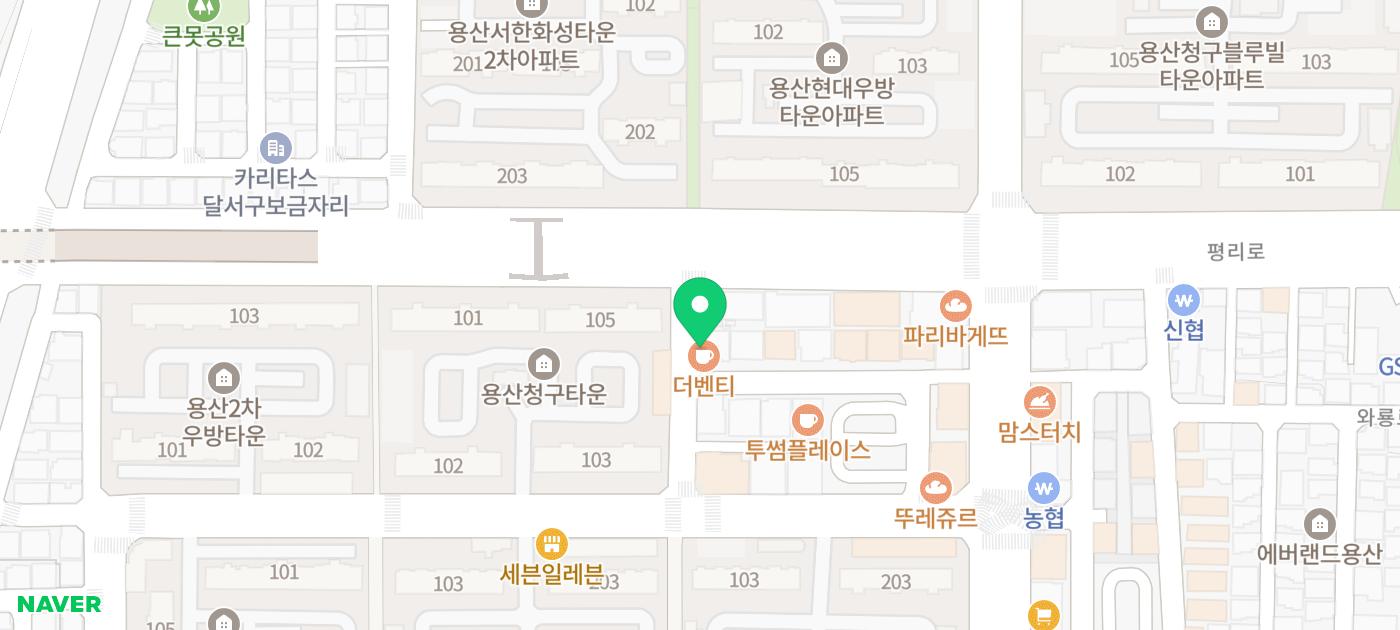Open the 에버랜드용산 building marker

point(1319,523)
